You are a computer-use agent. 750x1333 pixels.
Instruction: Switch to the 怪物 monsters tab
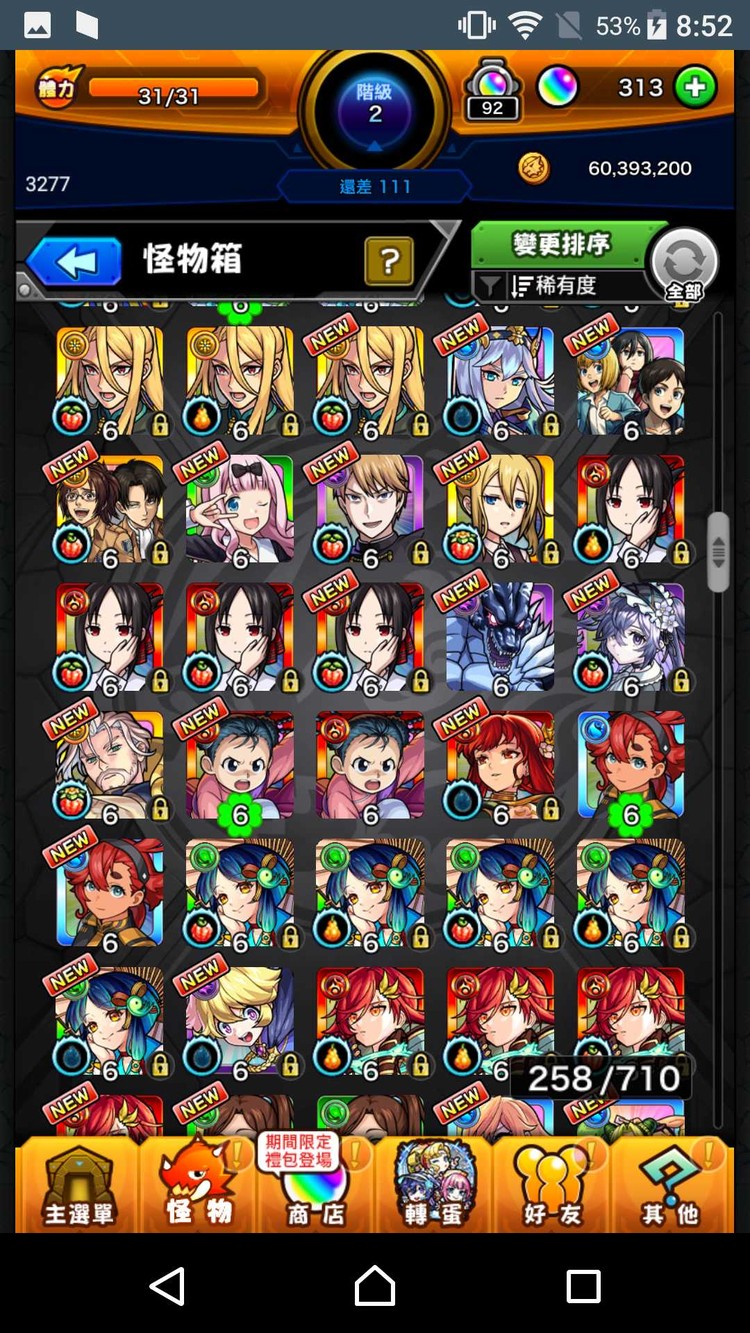coord(199,1187)
